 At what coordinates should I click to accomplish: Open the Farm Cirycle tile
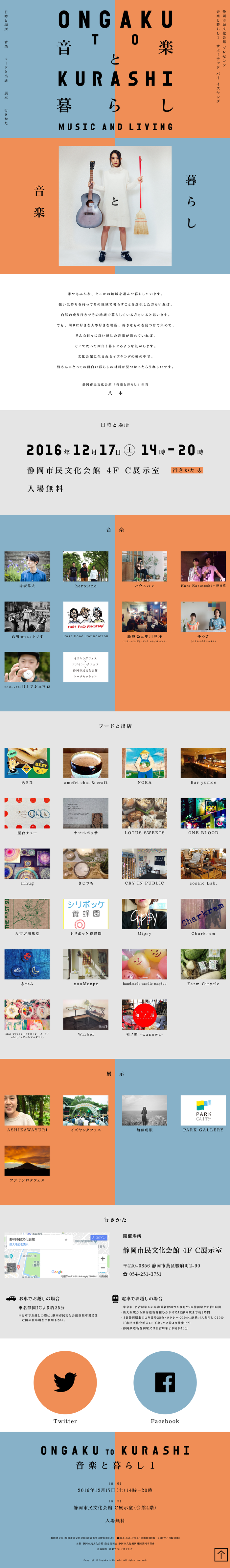(x=203, y=968)
